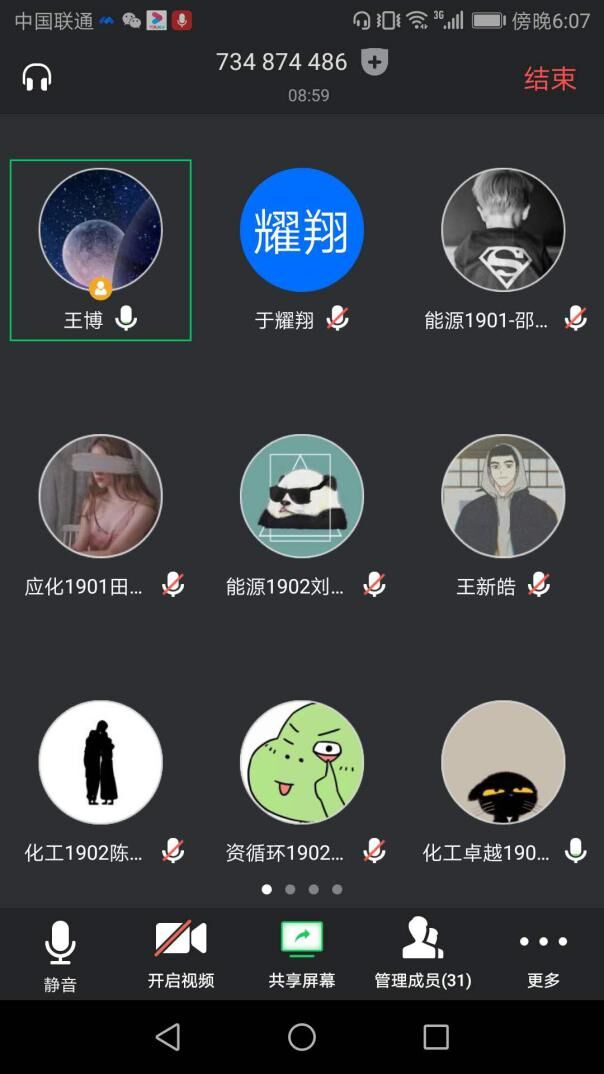
Task: Go back using the system back button
Action: coord(168,1037)
